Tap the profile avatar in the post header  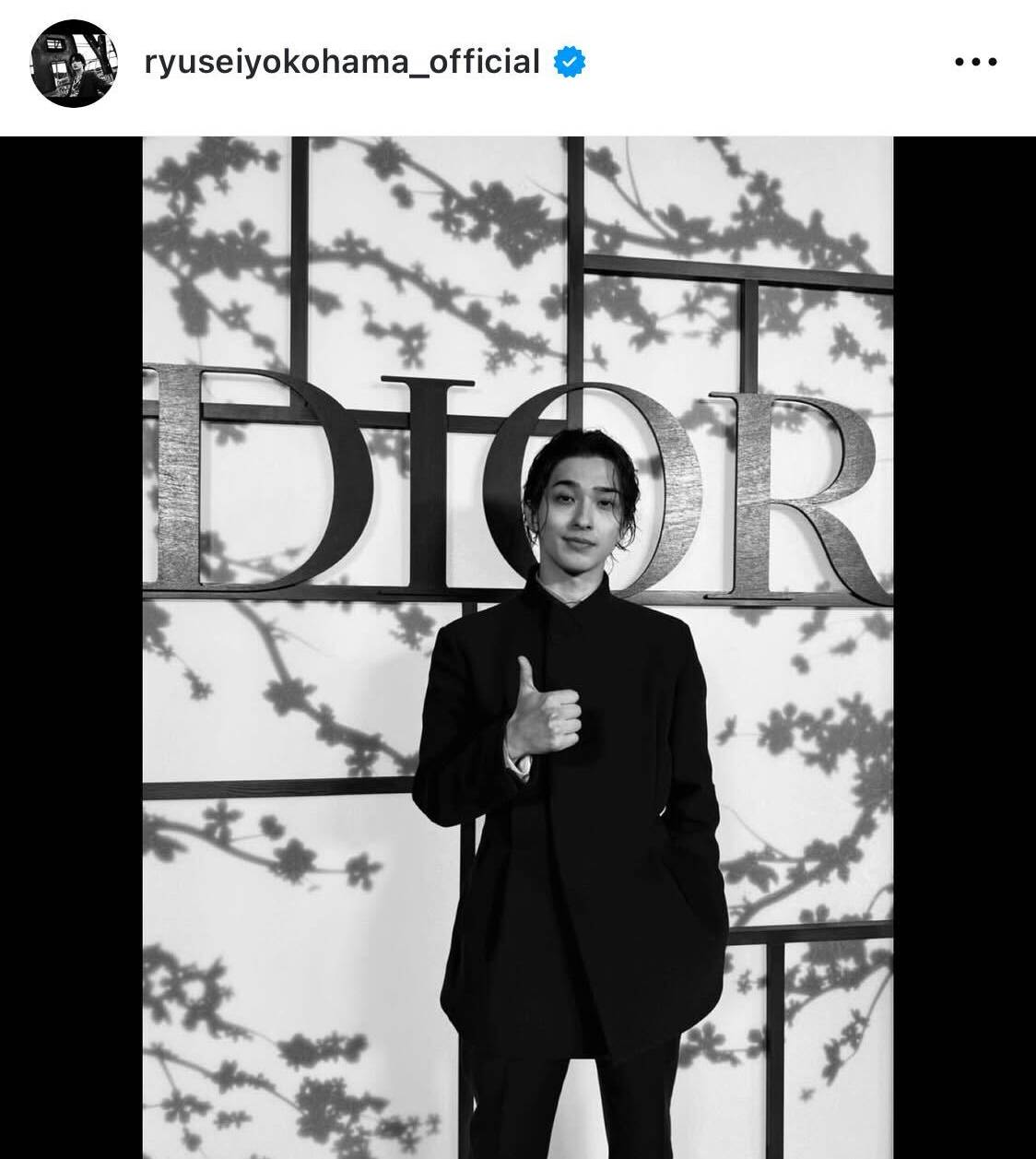75,63
